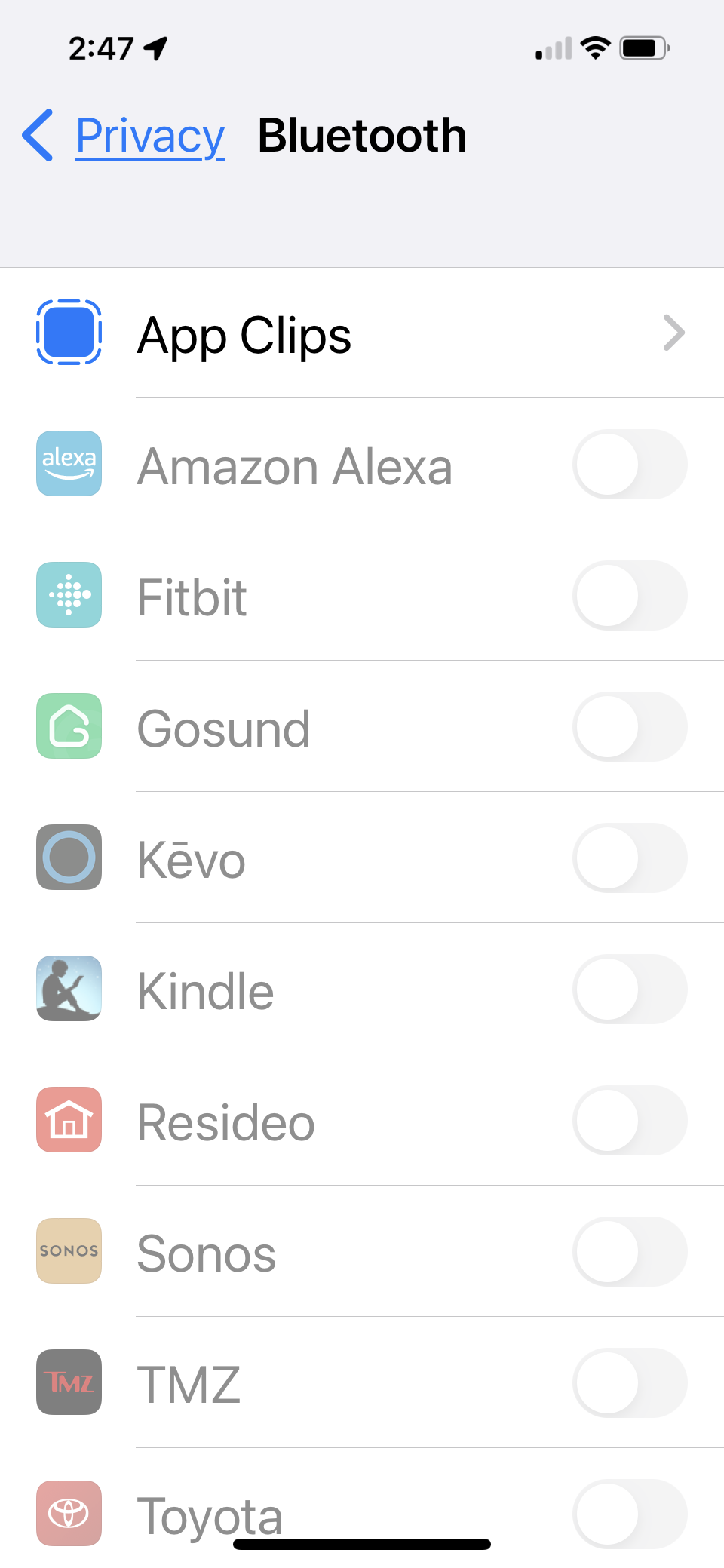The image size is (724, 1568).
Task: Toggle the Kēvo Bluetooth switch
Action: pos(629,858)
